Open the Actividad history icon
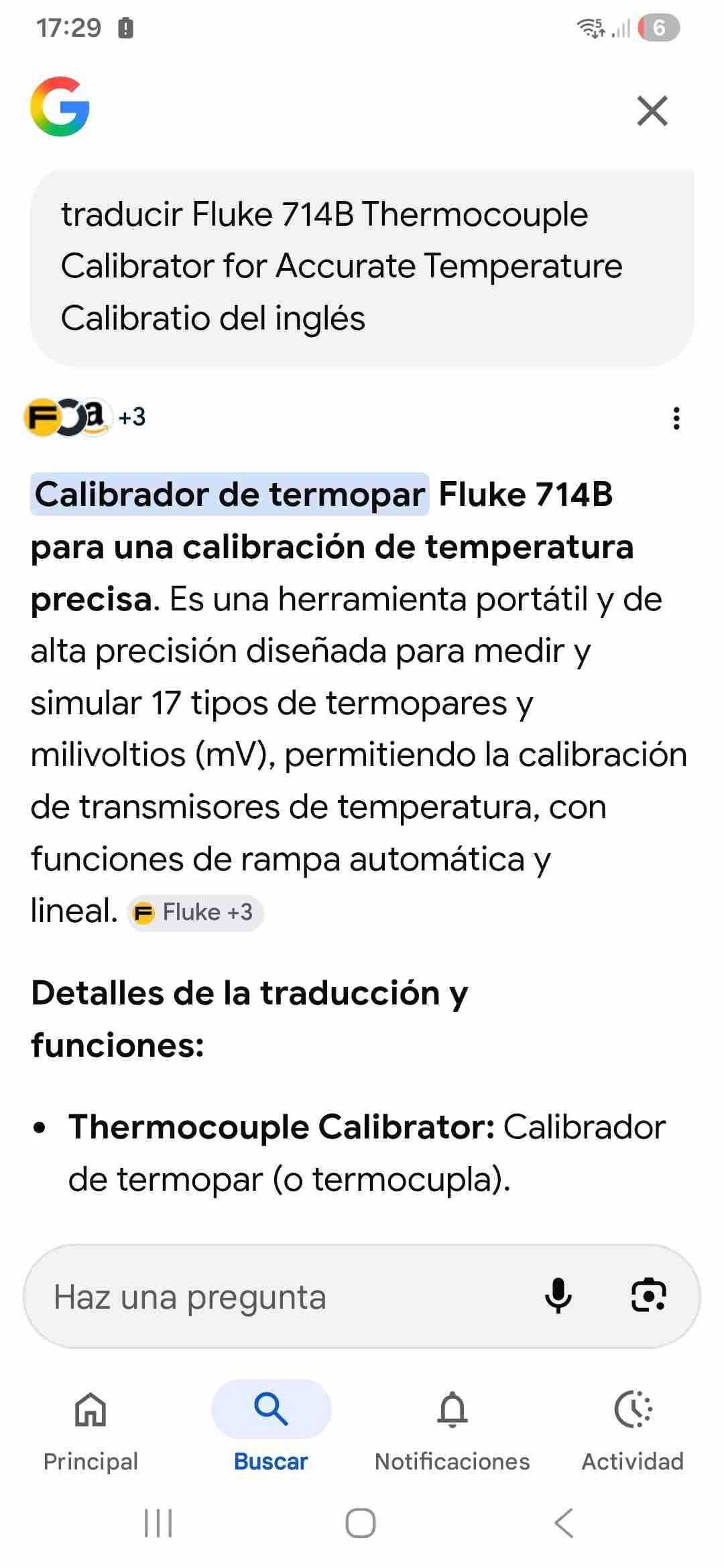 [632, 1409]
